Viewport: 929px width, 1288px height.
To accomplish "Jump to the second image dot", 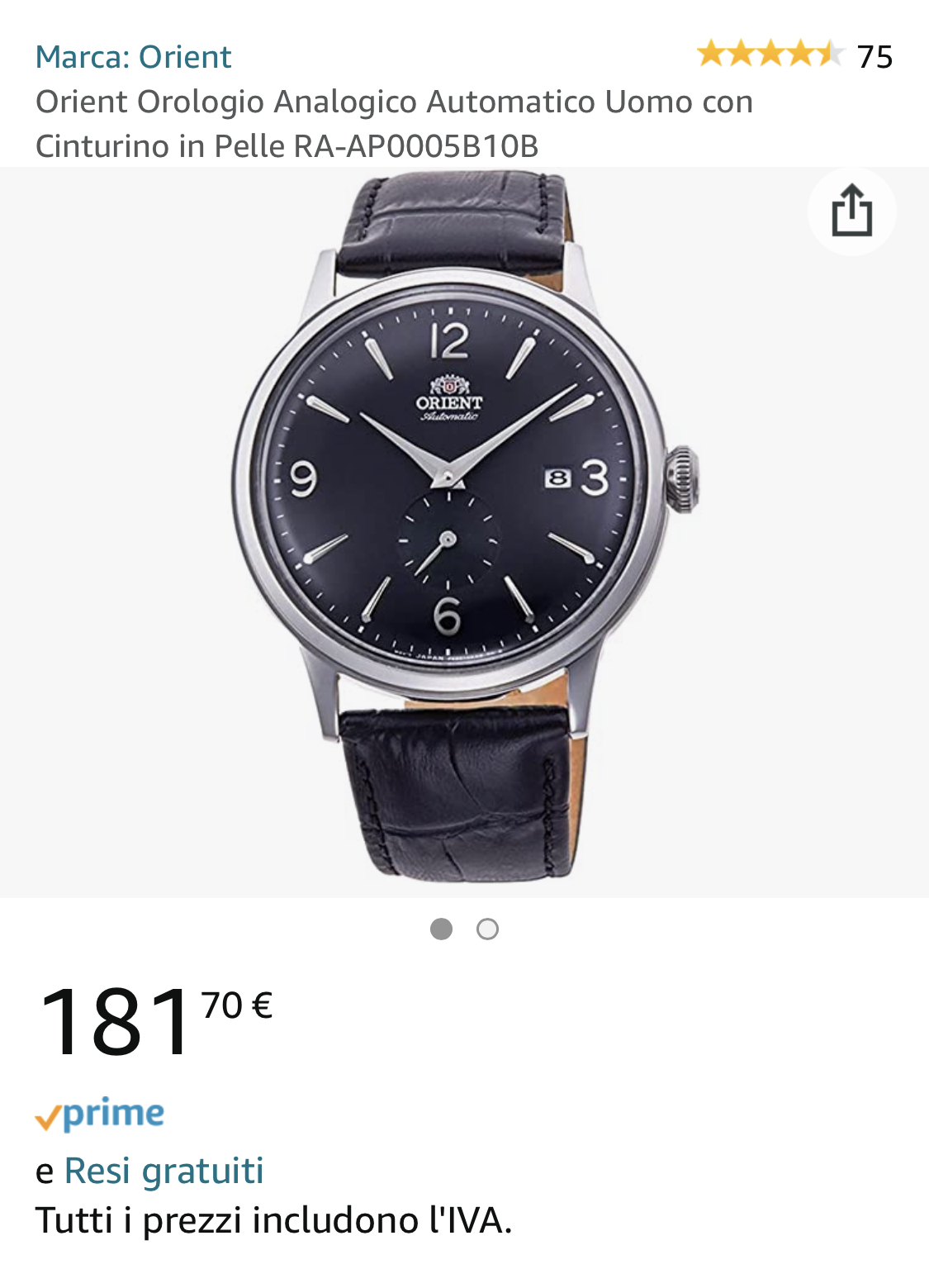I will [487, 929].
